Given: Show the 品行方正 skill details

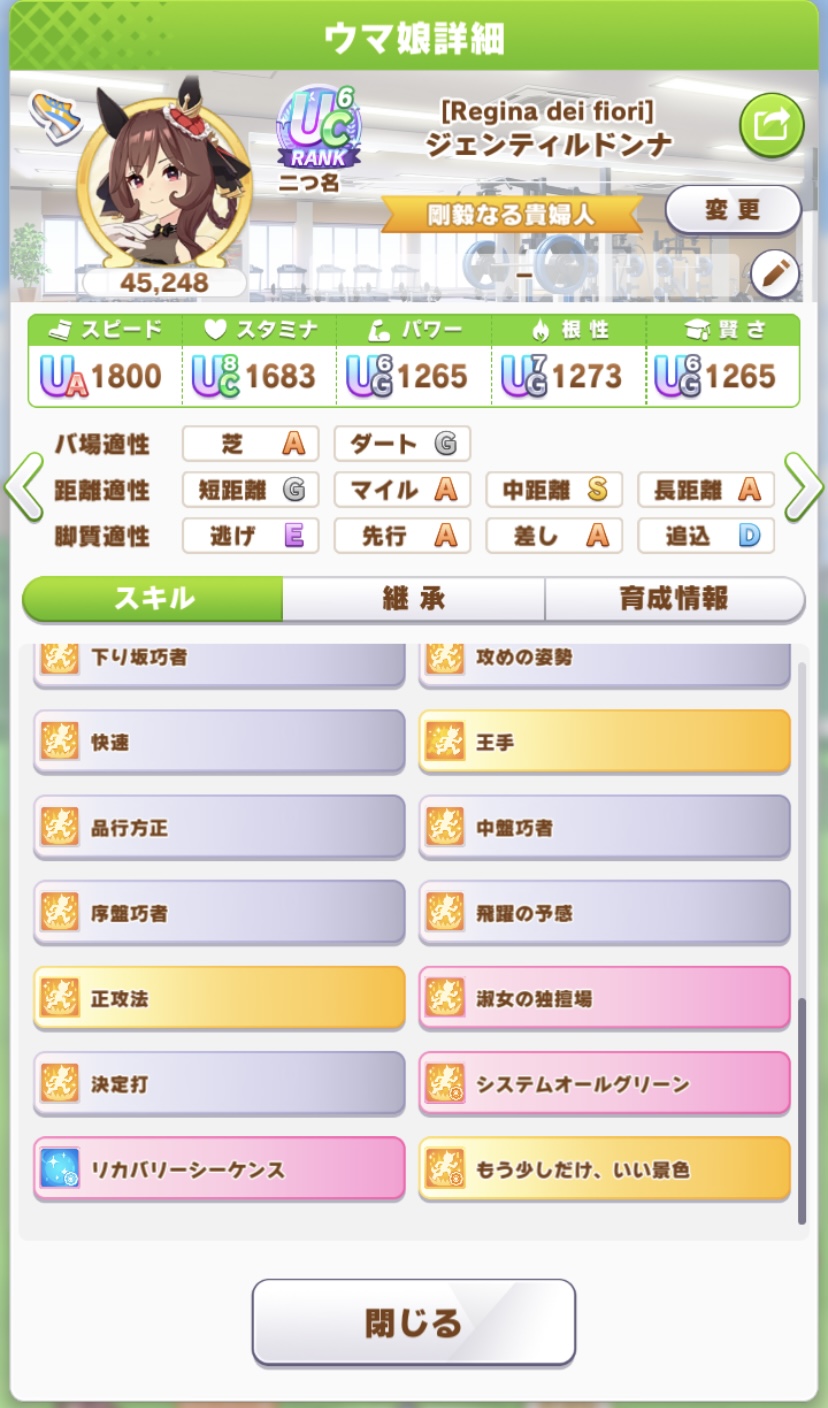Looking at the screenshot, I should pos(219,828).
